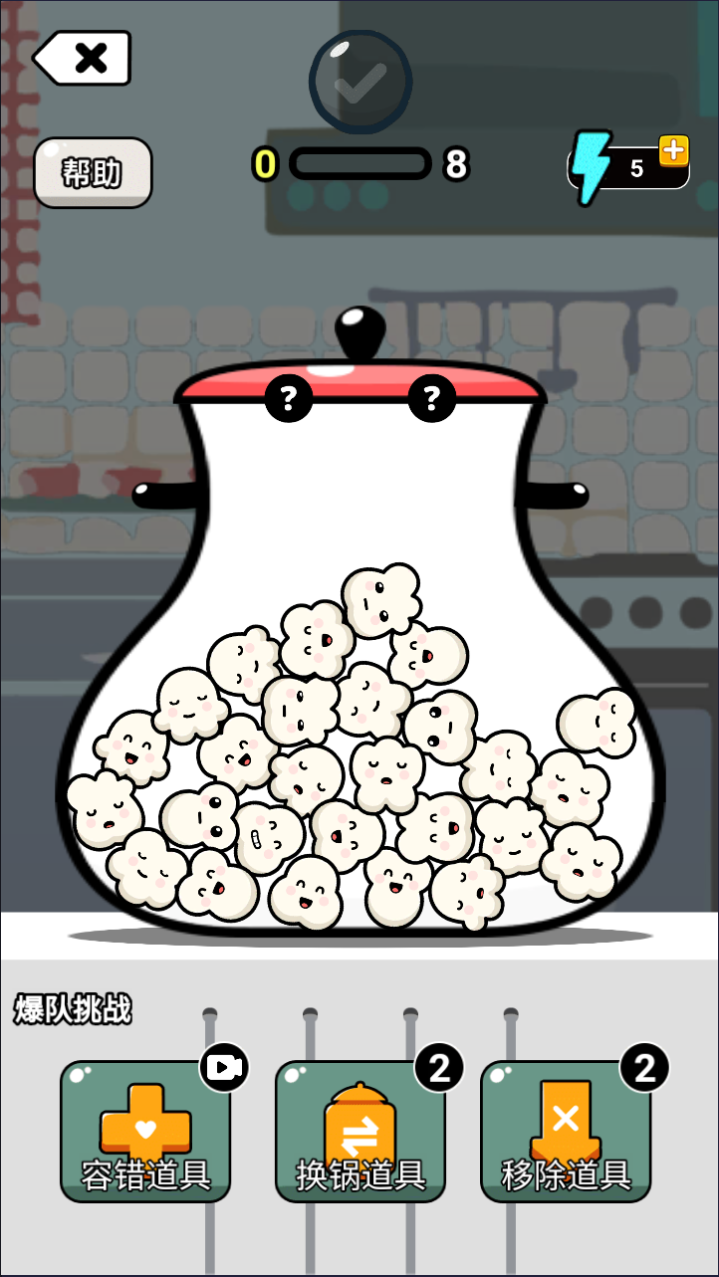The image size is (719, 1277).
Task: Close the game with the X button
Action: coord(84,58)
